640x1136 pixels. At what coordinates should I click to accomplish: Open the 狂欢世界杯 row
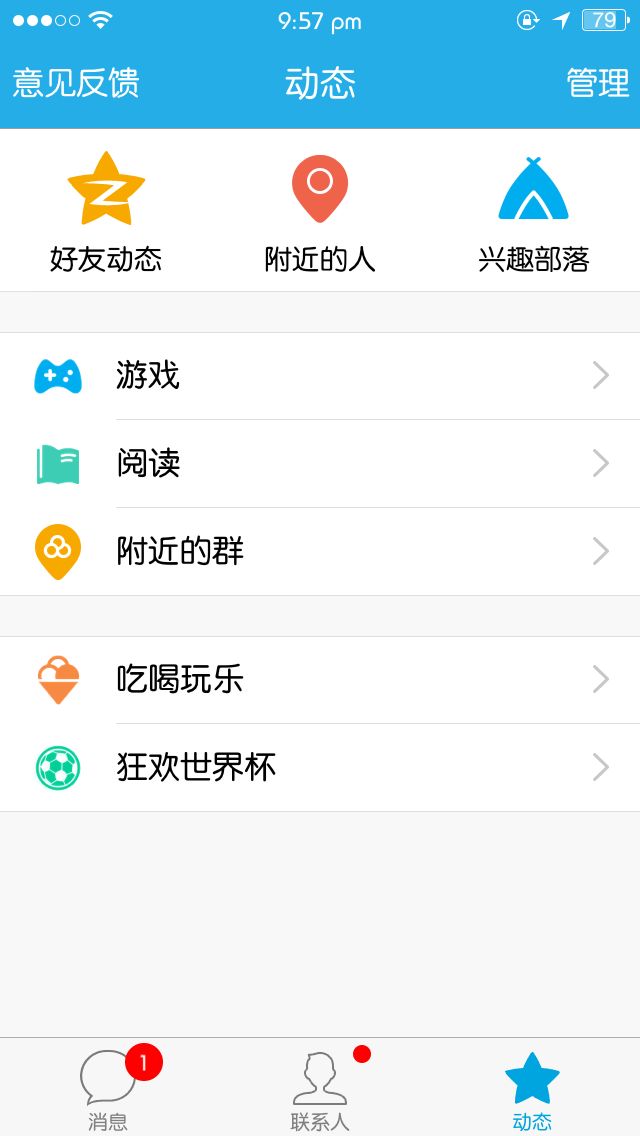[x=320, y=767]
